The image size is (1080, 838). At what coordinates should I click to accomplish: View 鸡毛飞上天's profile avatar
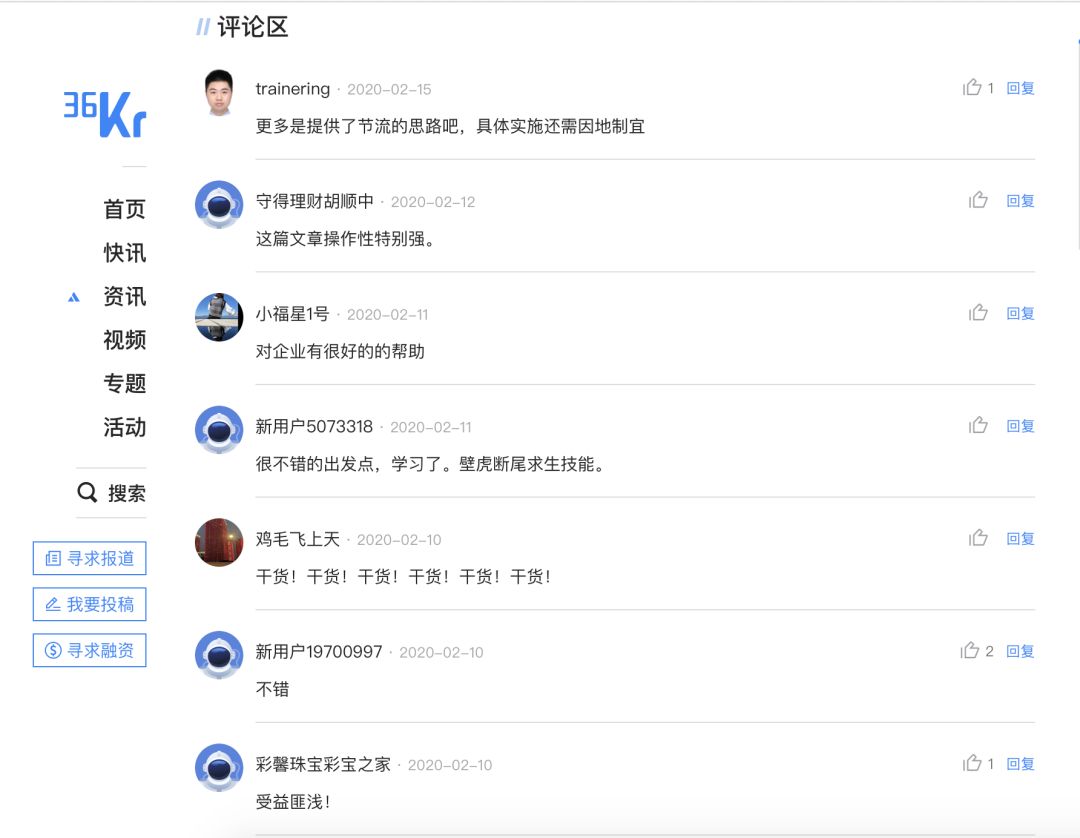219,542
